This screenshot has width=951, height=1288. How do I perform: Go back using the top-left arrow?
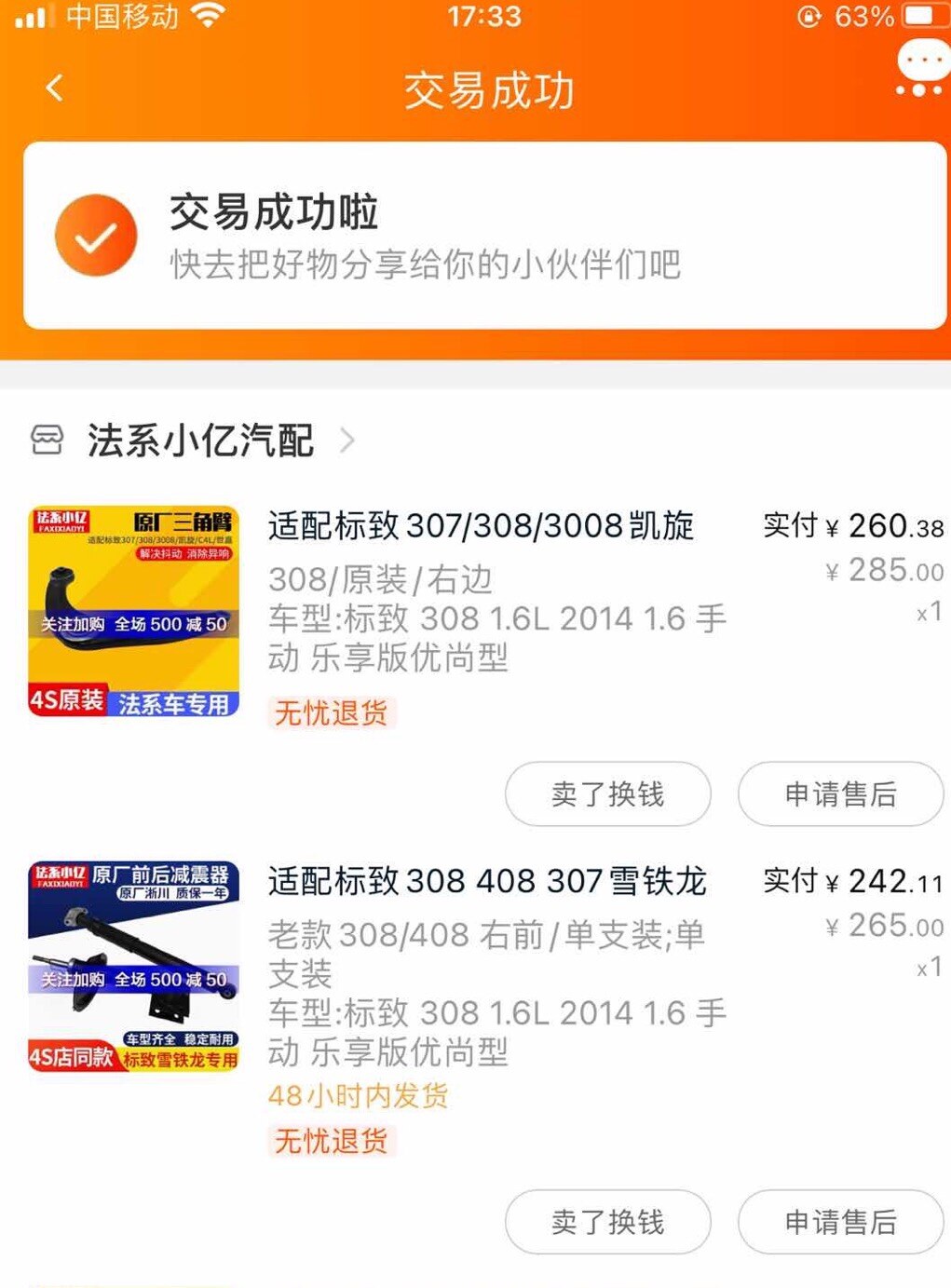[54, 88]
